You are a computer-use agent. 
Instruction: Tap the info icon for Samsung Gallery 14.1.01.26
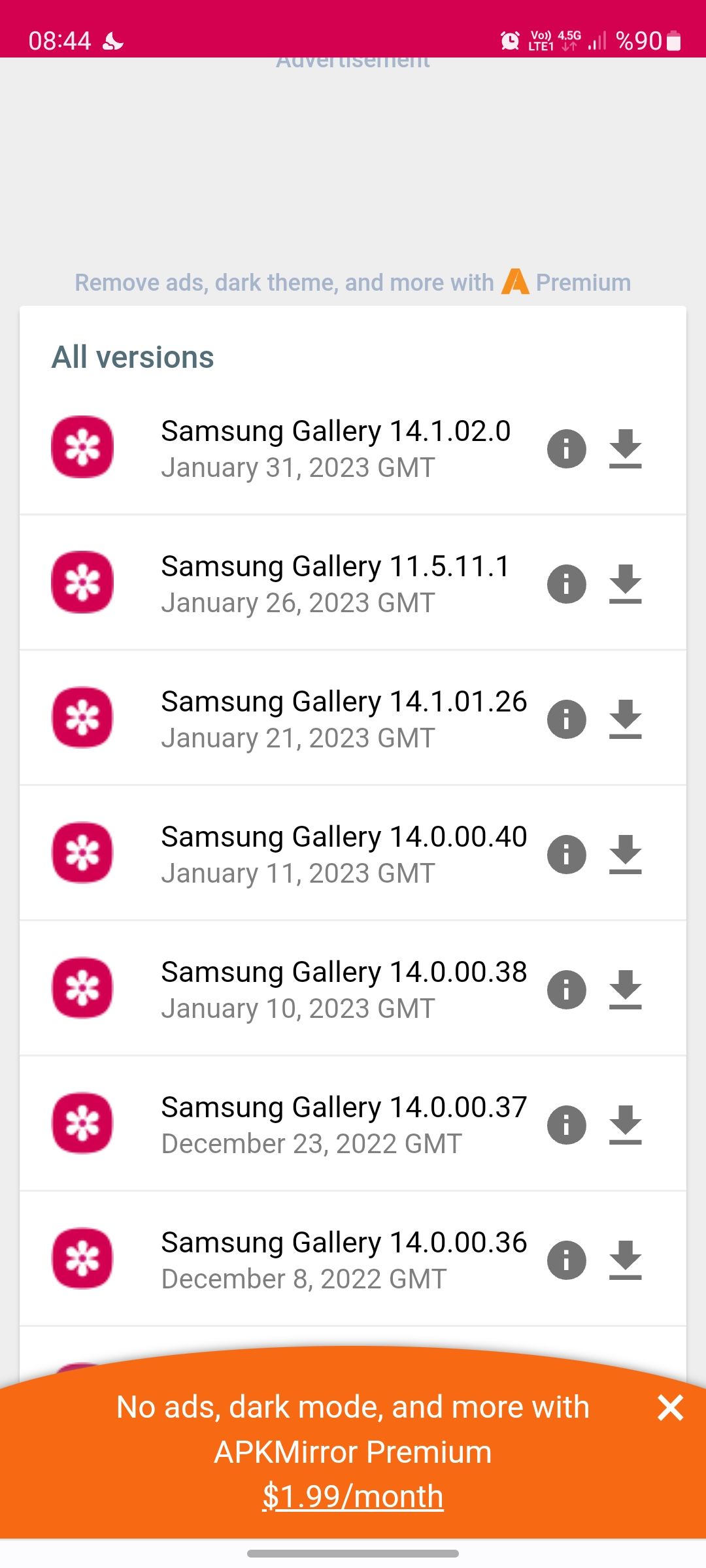pyautogui.click(x=565, y=719)
